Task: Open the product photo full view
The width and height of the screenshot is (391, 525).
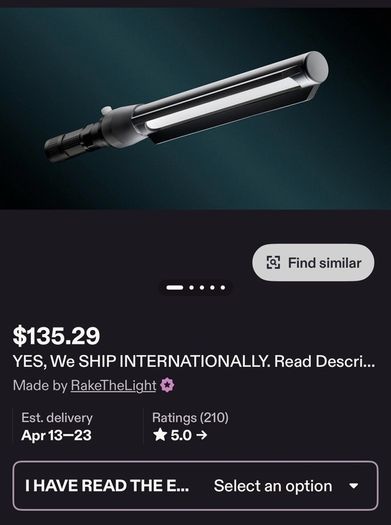Action: 196,109
